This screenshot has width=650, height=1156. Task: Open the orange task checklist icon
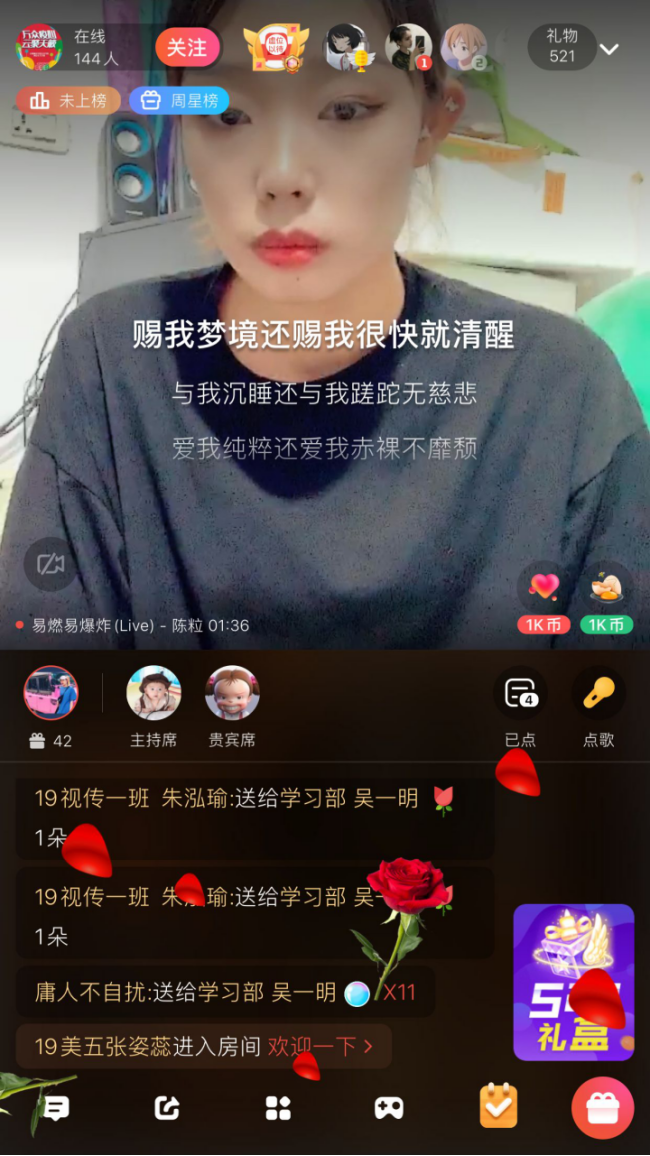coord(499,1106)
